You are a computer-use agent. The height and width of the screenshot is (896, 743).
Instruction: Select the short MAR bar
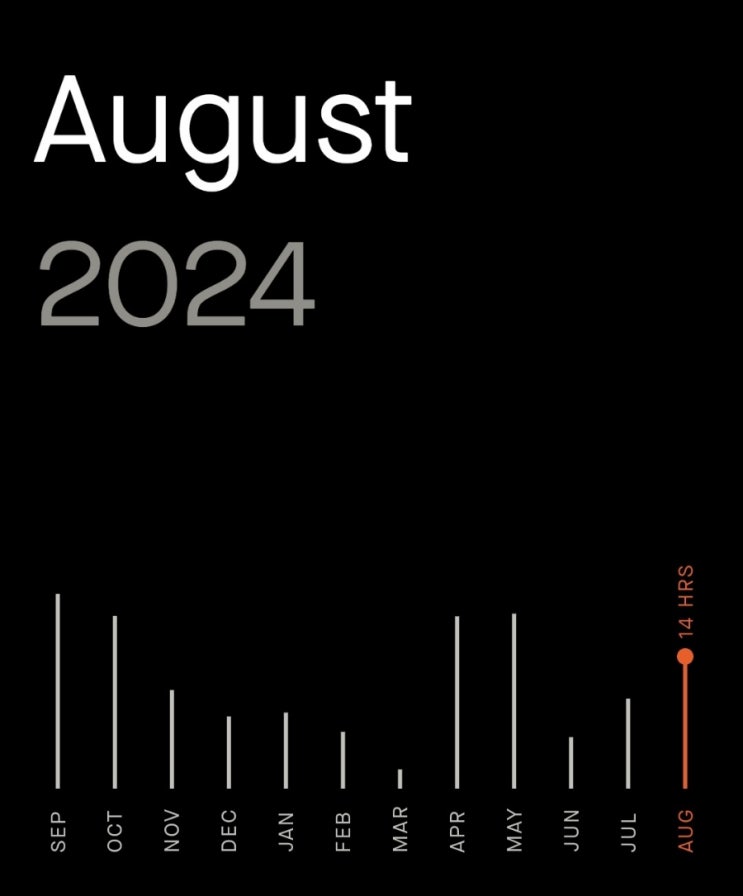point(400,779)
